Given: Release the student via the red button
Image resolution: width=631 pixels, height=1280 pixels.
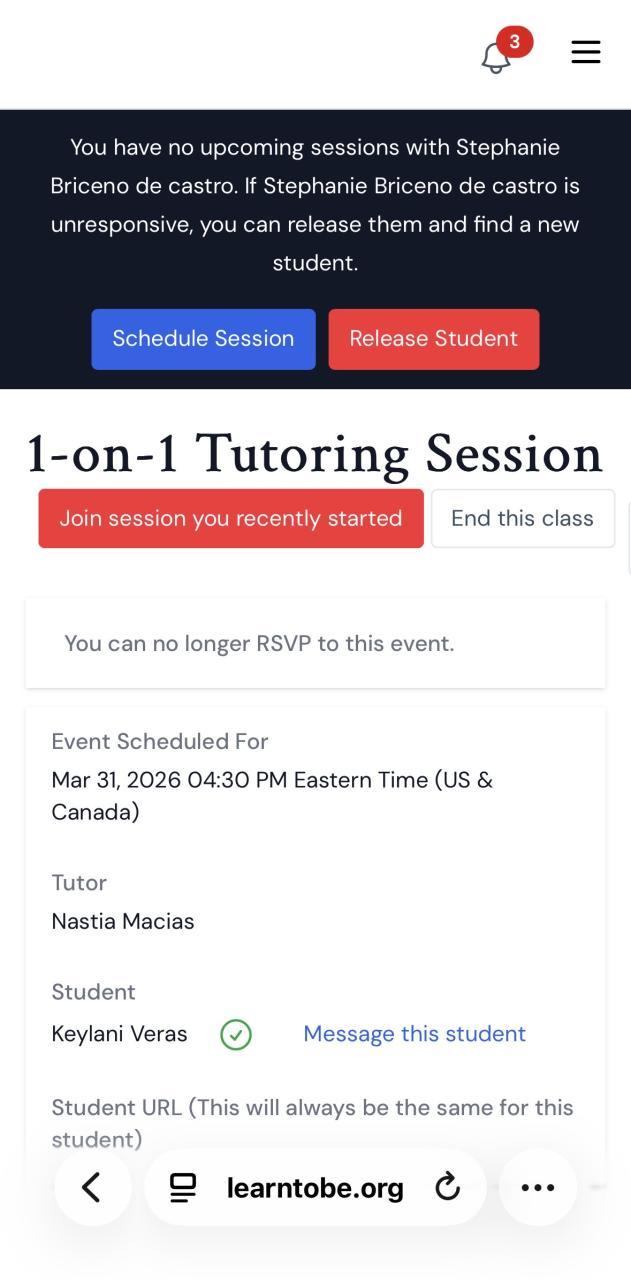Looking at the screenshot, I should tap(433, 339).
